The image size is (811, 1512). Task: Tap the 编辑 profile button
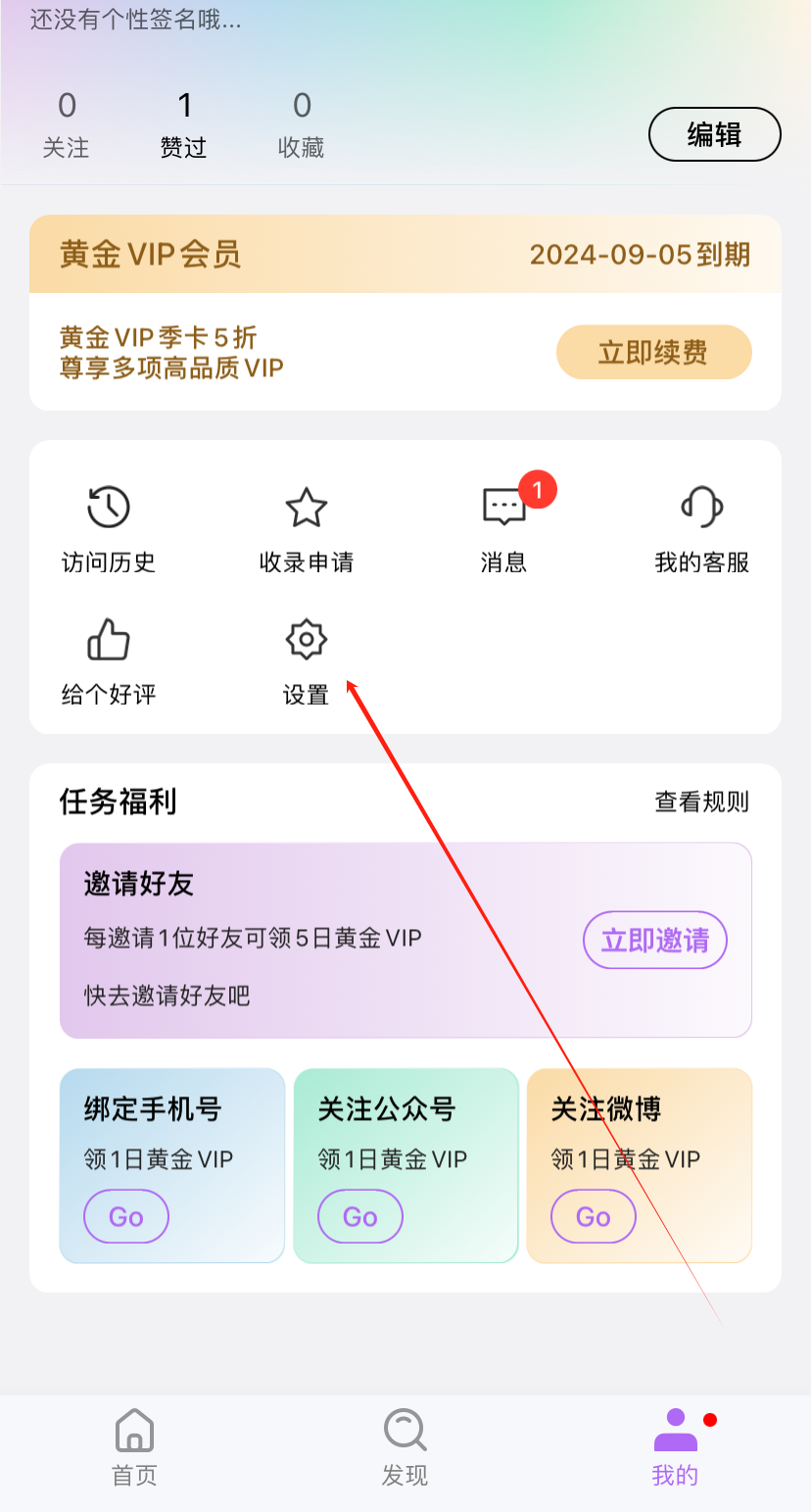(x=714, y=134)
